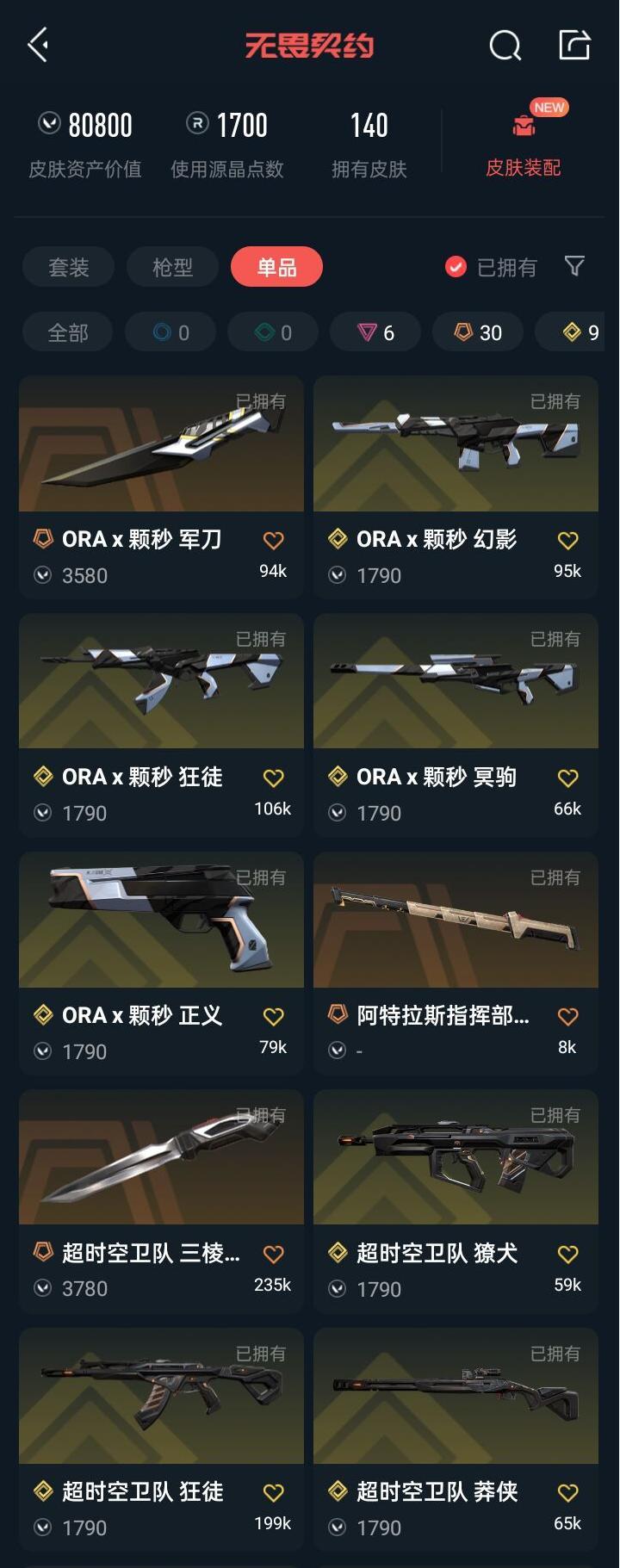Image resolution: width=620 pixels, height=1568 pixels.
Task: Tap the 超时空卫队 莽侠 skin card
Action: point(456,1418)
